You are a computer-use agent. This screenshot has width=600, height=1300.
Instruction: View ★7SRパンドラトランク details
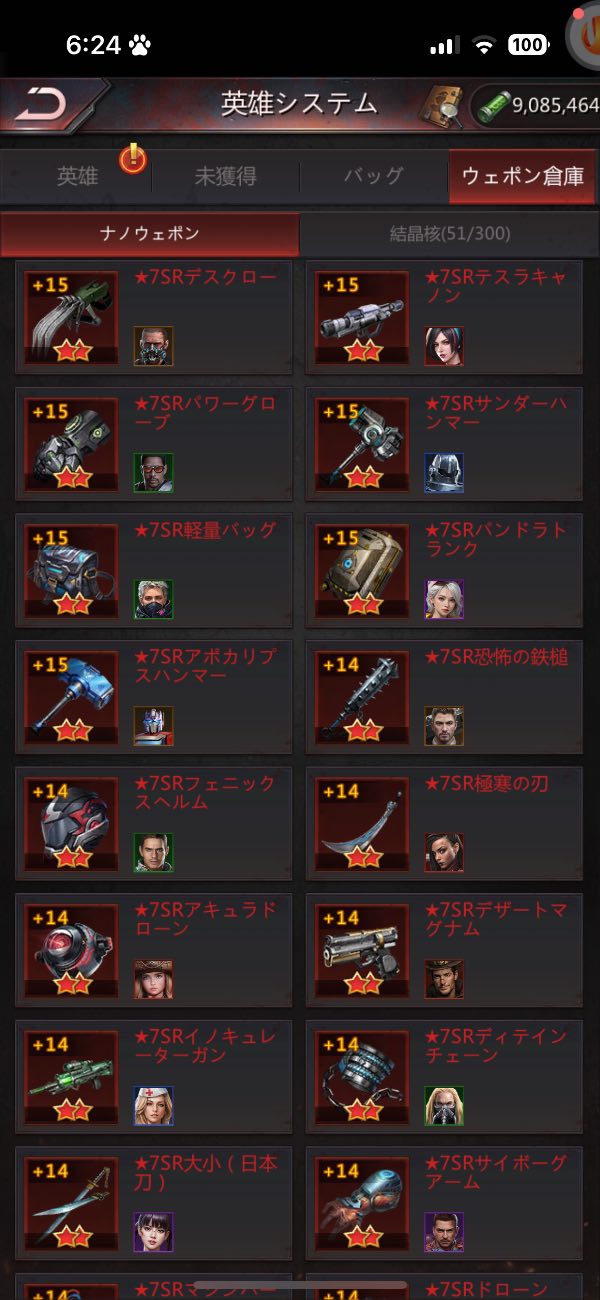[444, 571]
